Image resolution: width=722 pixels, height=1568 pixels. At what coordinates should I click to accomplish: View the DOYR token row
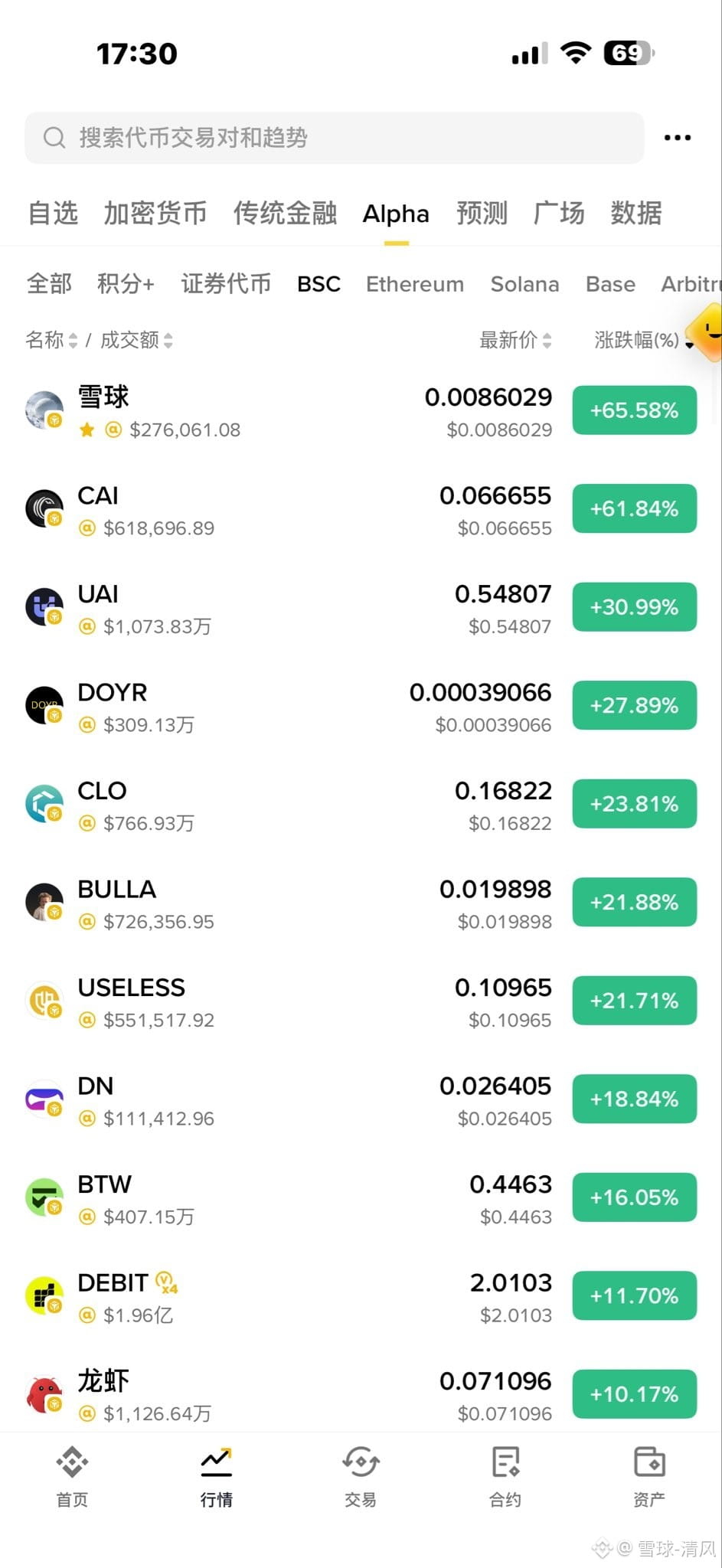click(361, 706)
